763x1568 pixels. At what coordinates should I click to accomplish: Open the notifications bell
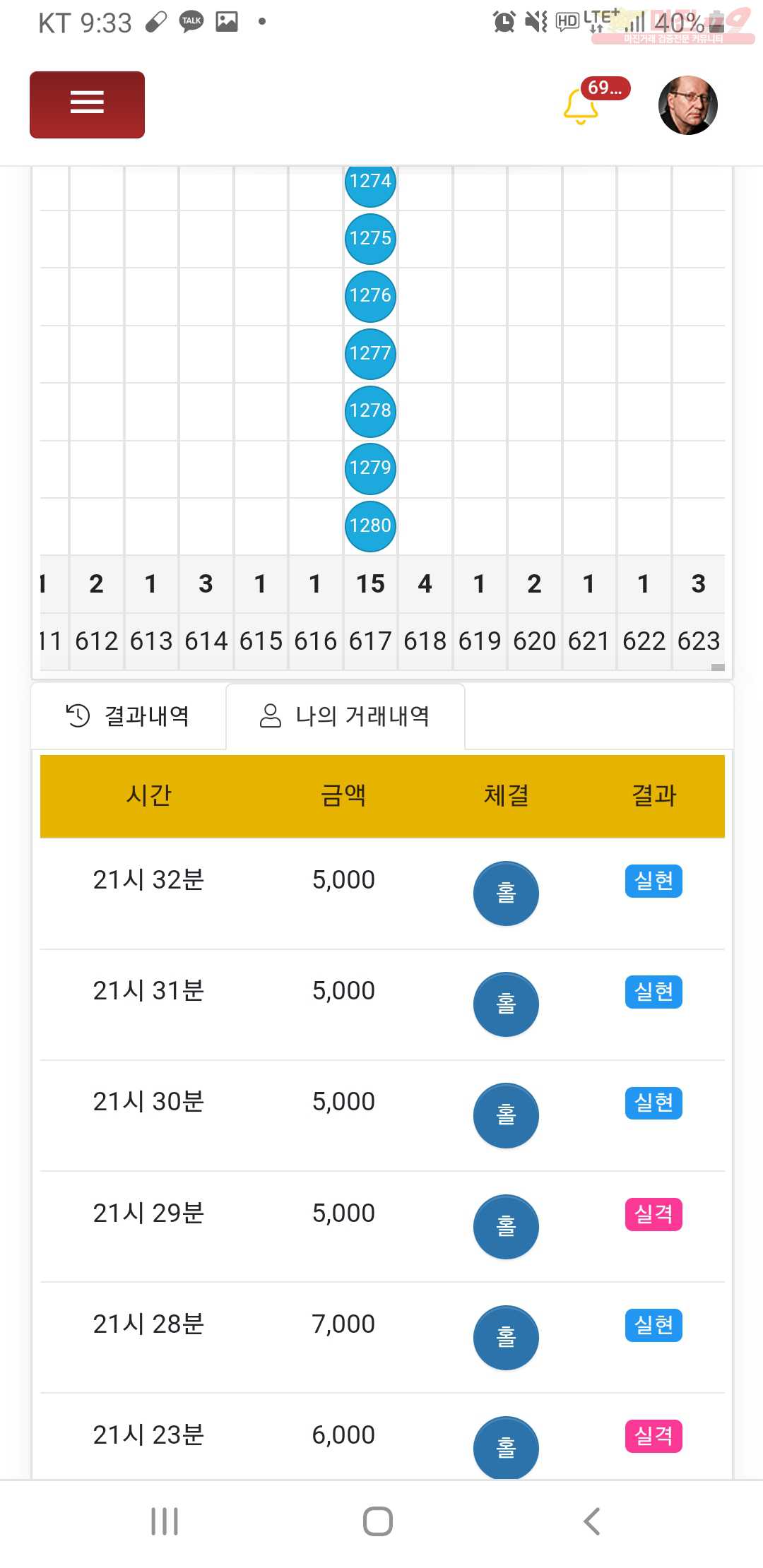pyautogui.click(x=581, y=107)
